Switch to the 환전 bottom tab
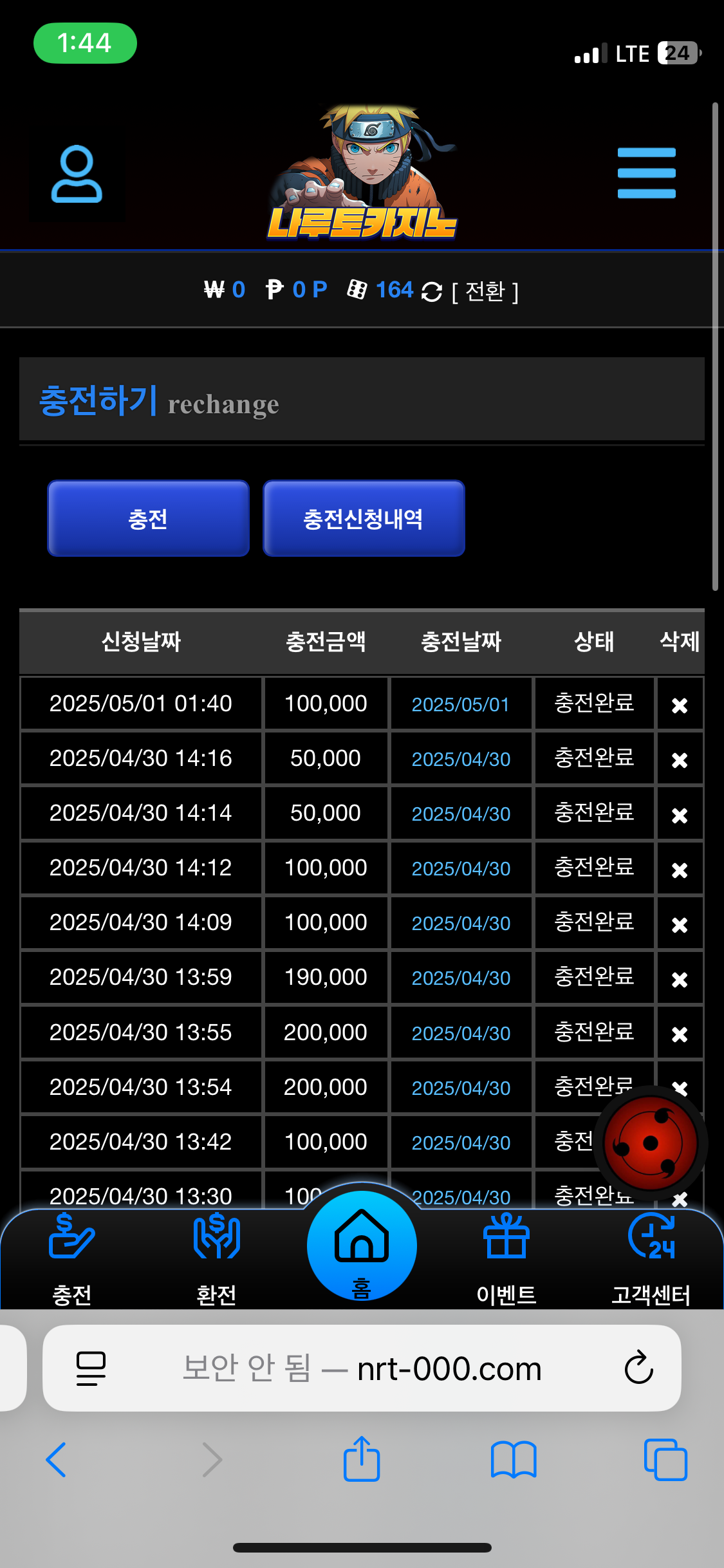The width and height of the screenshot is (724, 1568). (x=216, y=1258)
